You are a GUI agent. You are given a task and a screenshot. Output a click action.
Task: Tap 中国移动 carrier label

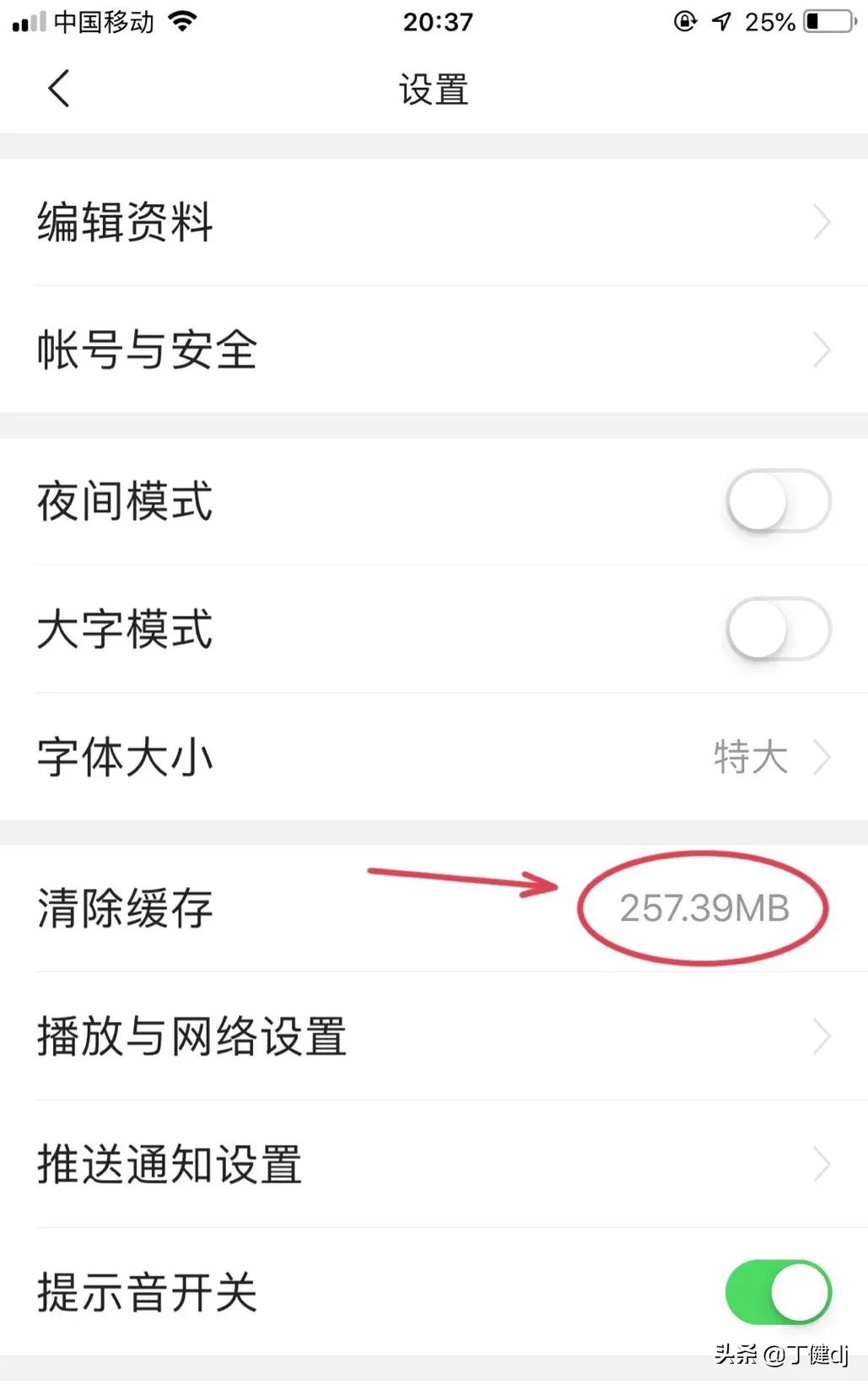pos(101,21)
